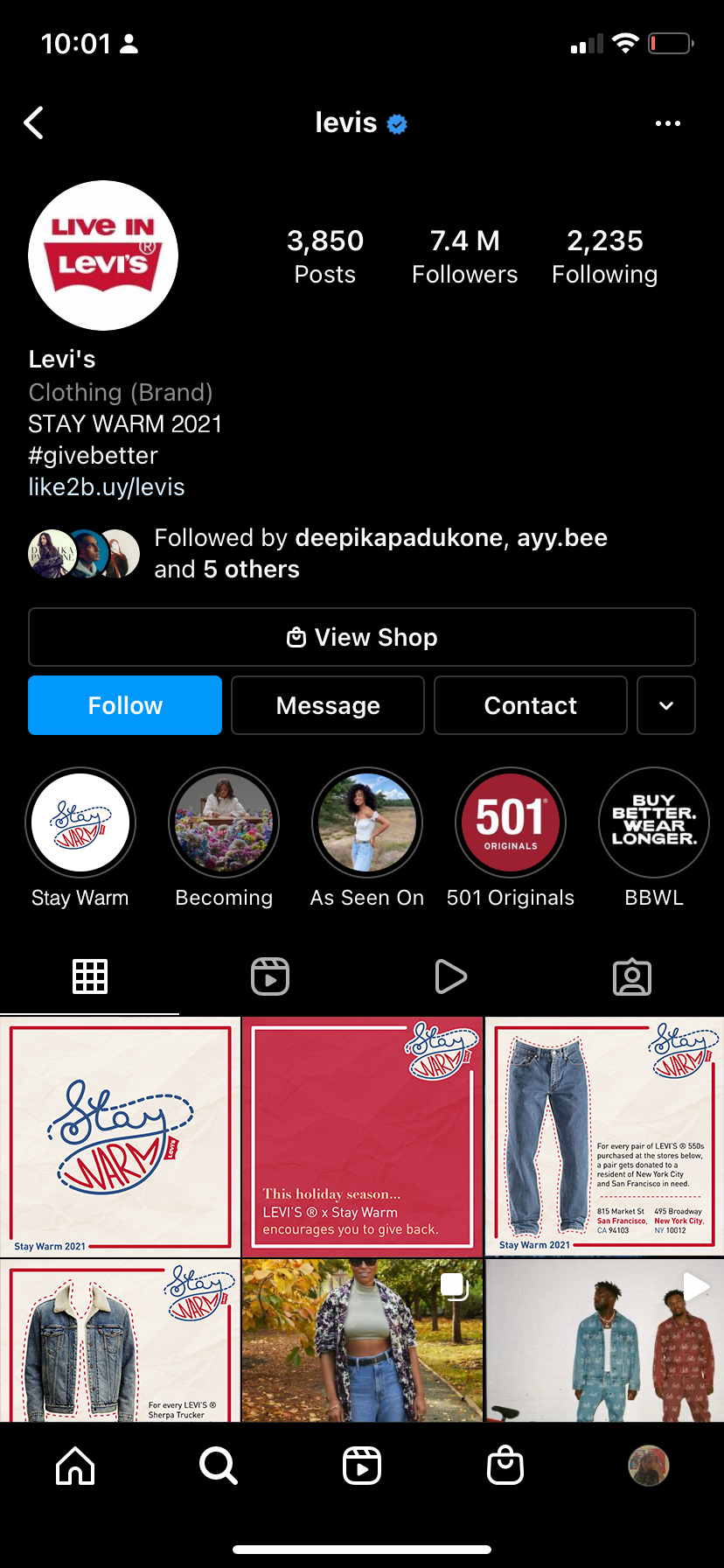Switch to the tagged photos tab
Image resolution: width=724 pixels, height=1568 pixels.
point(632,976)
